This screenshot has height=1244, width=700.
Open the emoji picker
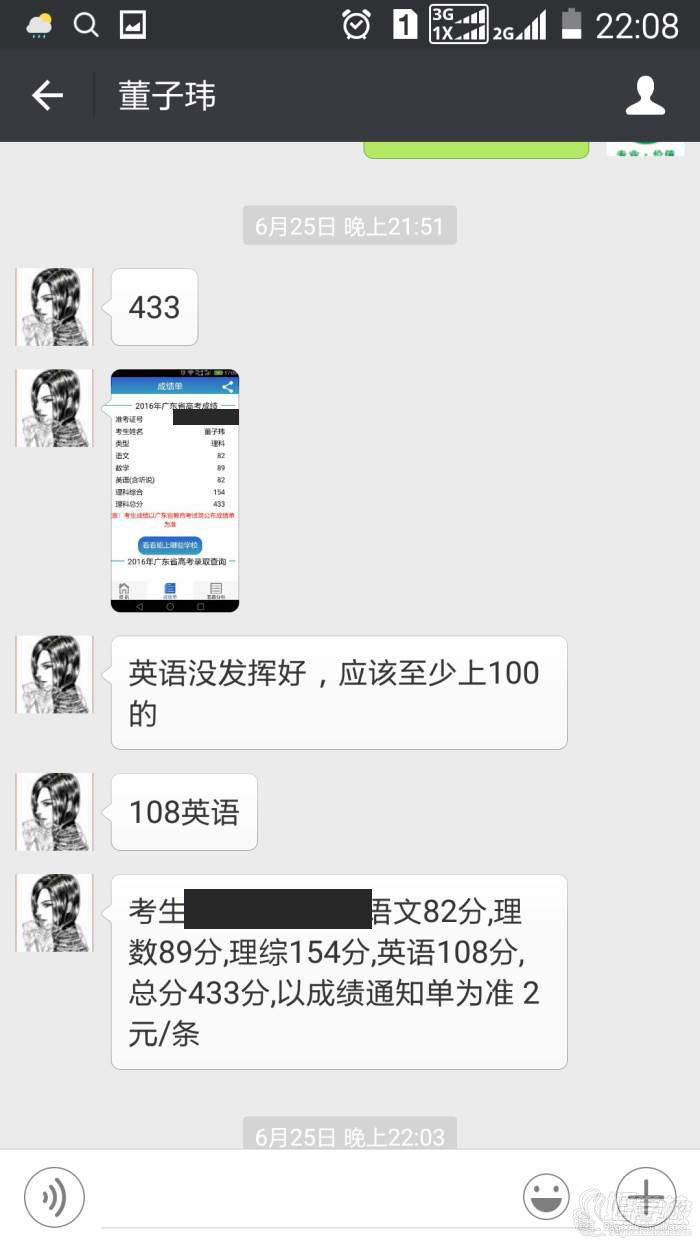coord(546,1197)
